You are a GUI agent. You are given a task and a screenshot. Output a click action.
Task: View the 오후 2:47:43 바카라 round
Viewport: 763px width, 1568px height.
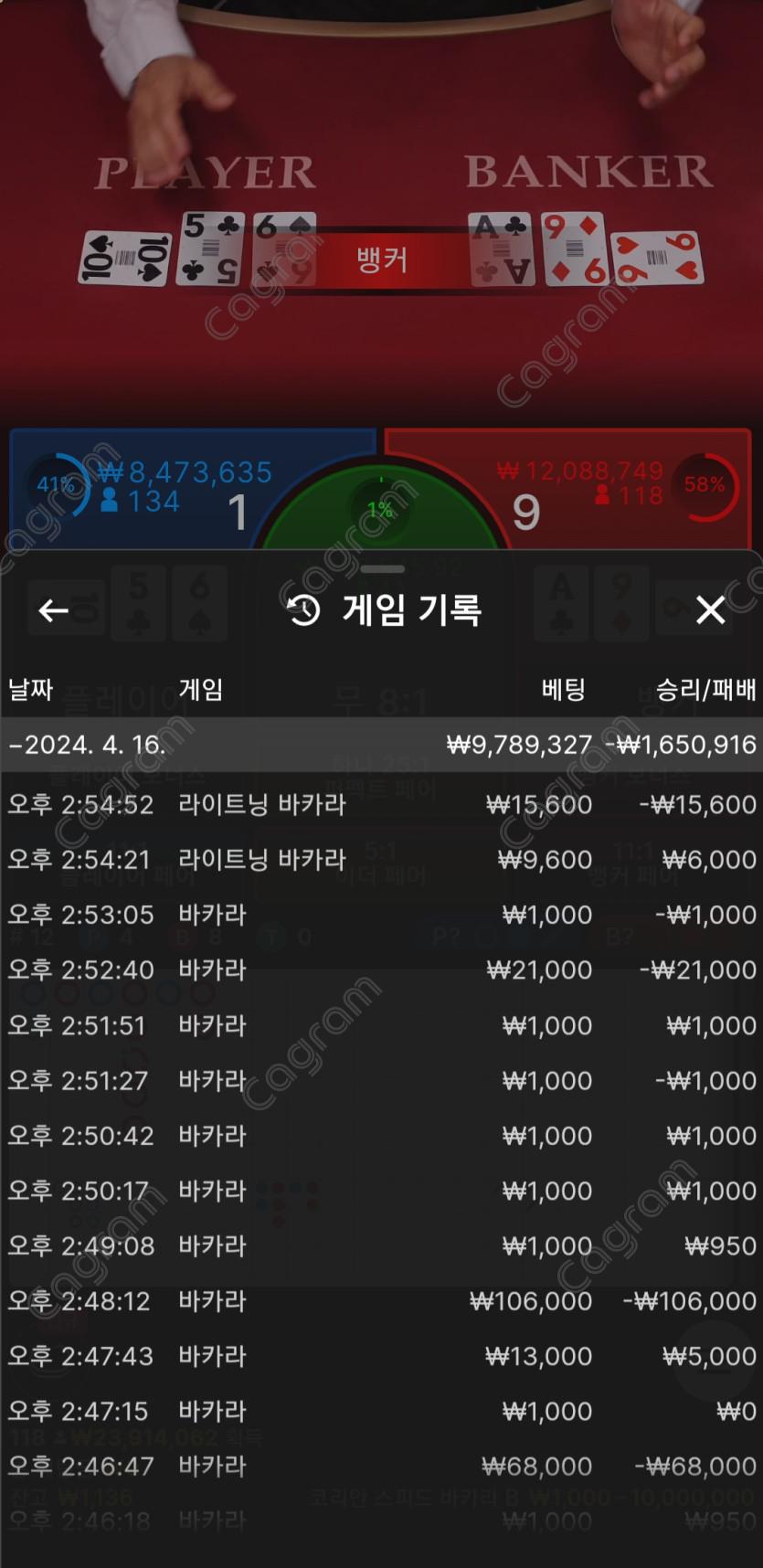(x=381, y=1356)
